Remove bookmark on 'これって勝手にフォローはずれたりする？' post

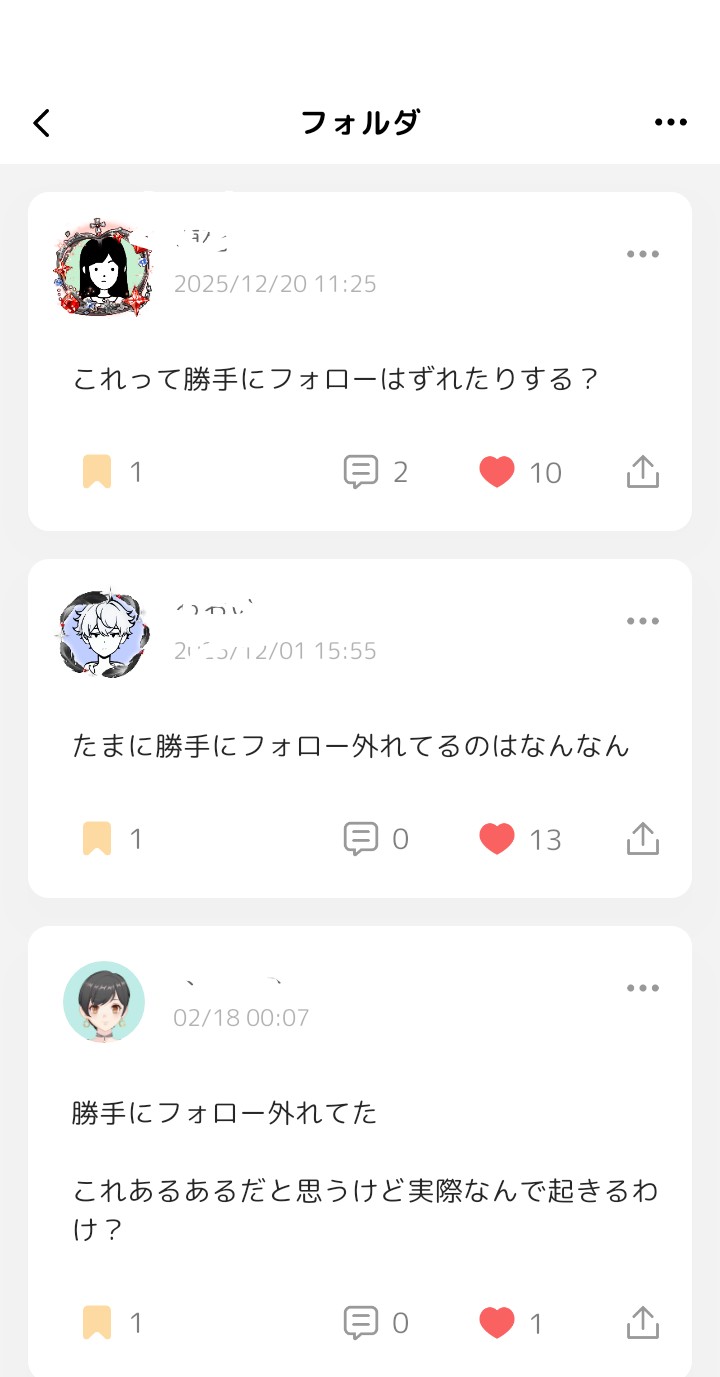97,472
